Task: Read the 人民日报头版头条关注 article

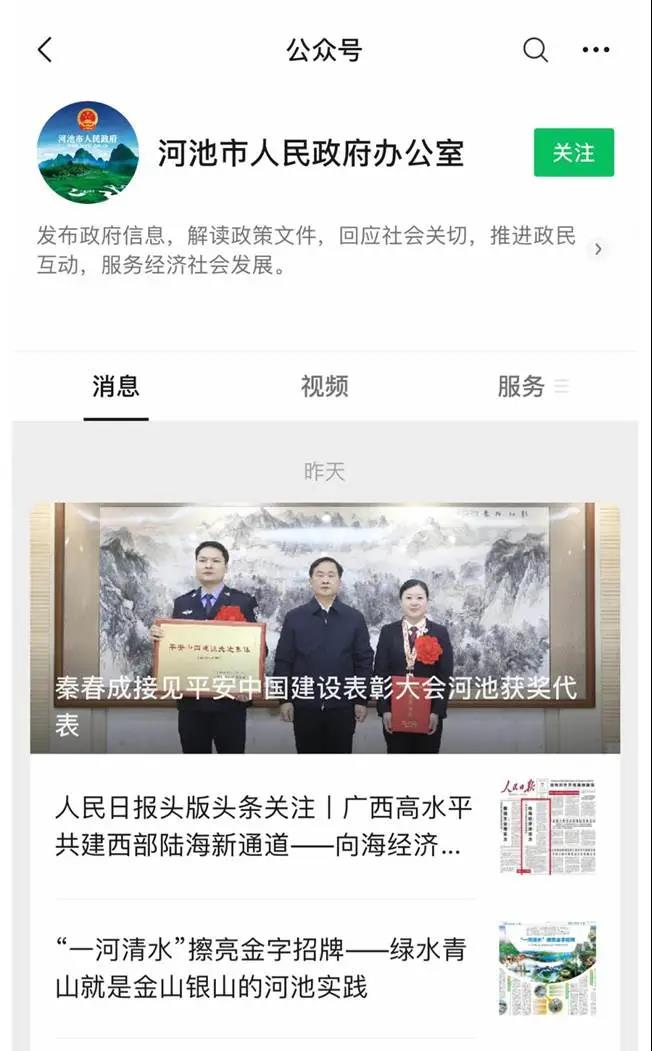Action: pyautogui.click(x=264, y=826)
